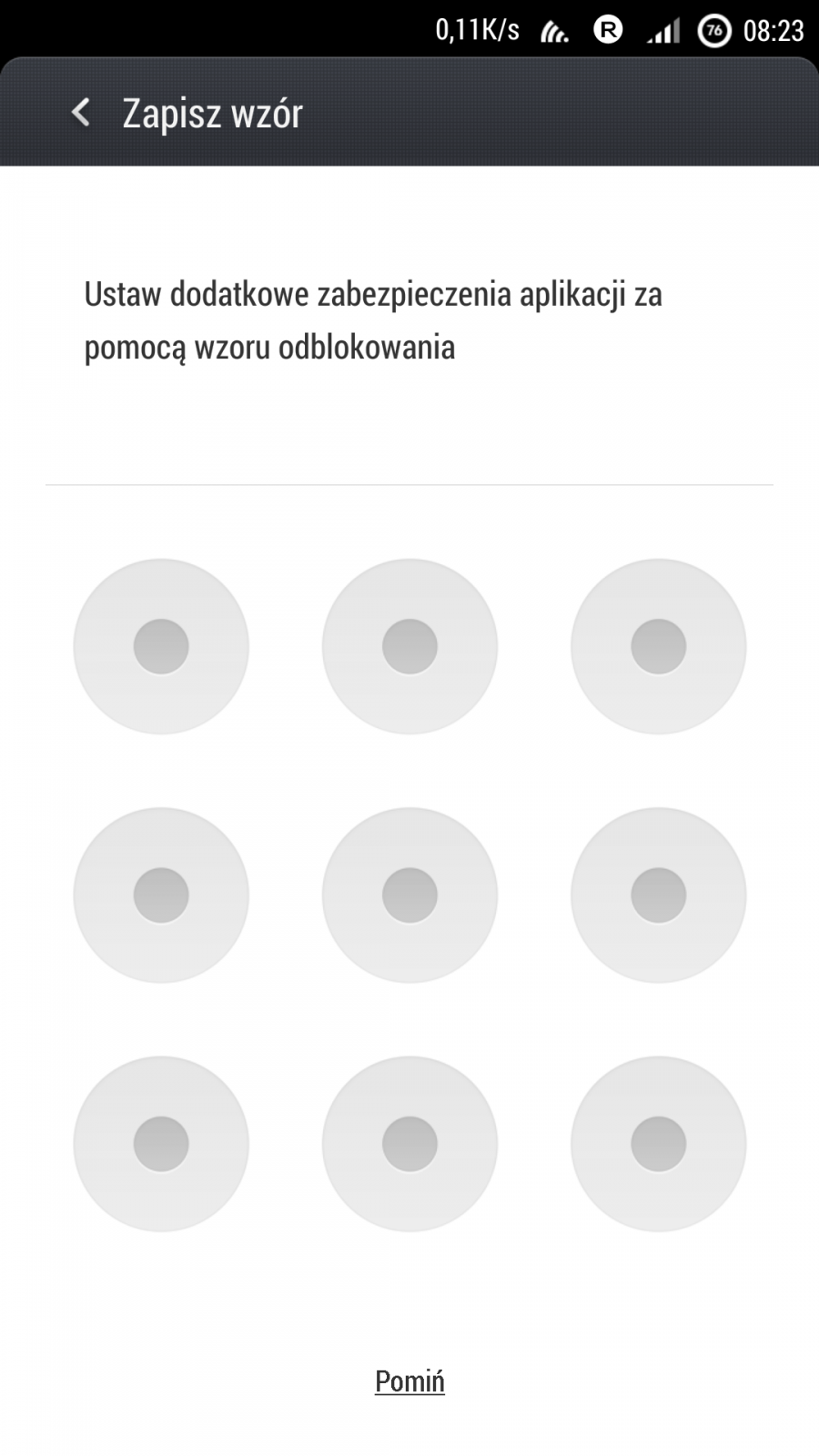819x1456 pixels.
Task: Tap the top-left pattern dot
Action: 161,646
